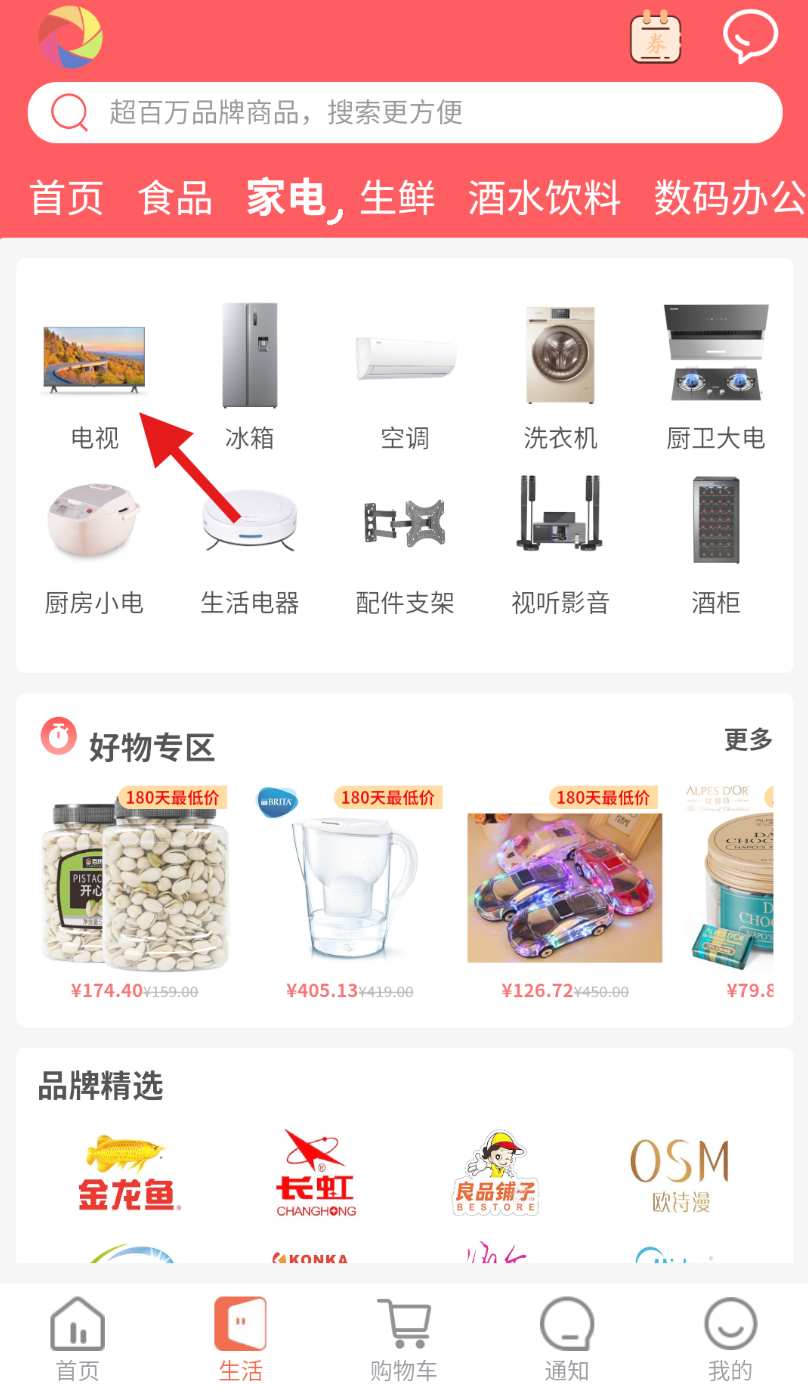
Task: Open the coupon calendar icon
Action: (x=655, y=38)
